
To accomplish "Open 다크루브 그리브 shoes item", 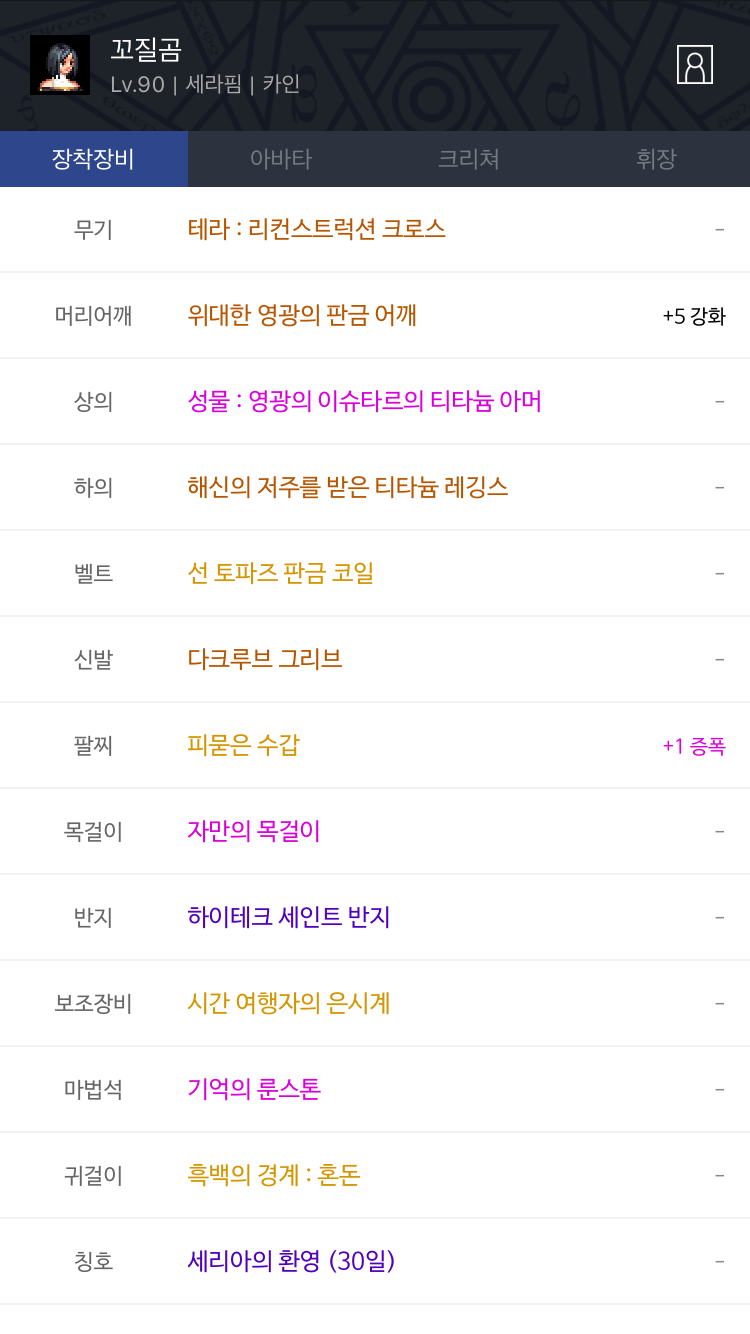I will pos(265,659).
